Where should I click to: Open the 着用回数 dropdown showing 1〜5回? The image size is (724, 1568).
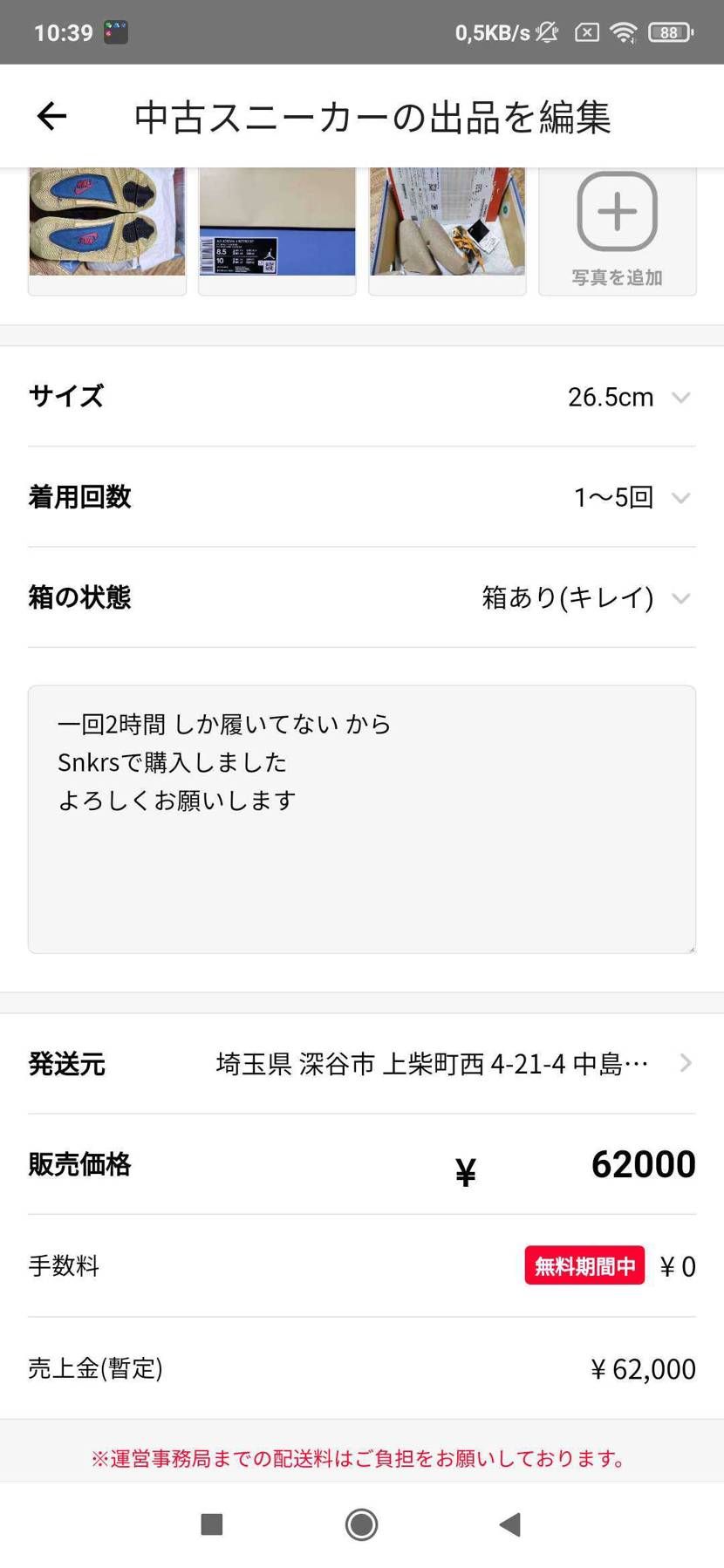click(x=681, y=498)
